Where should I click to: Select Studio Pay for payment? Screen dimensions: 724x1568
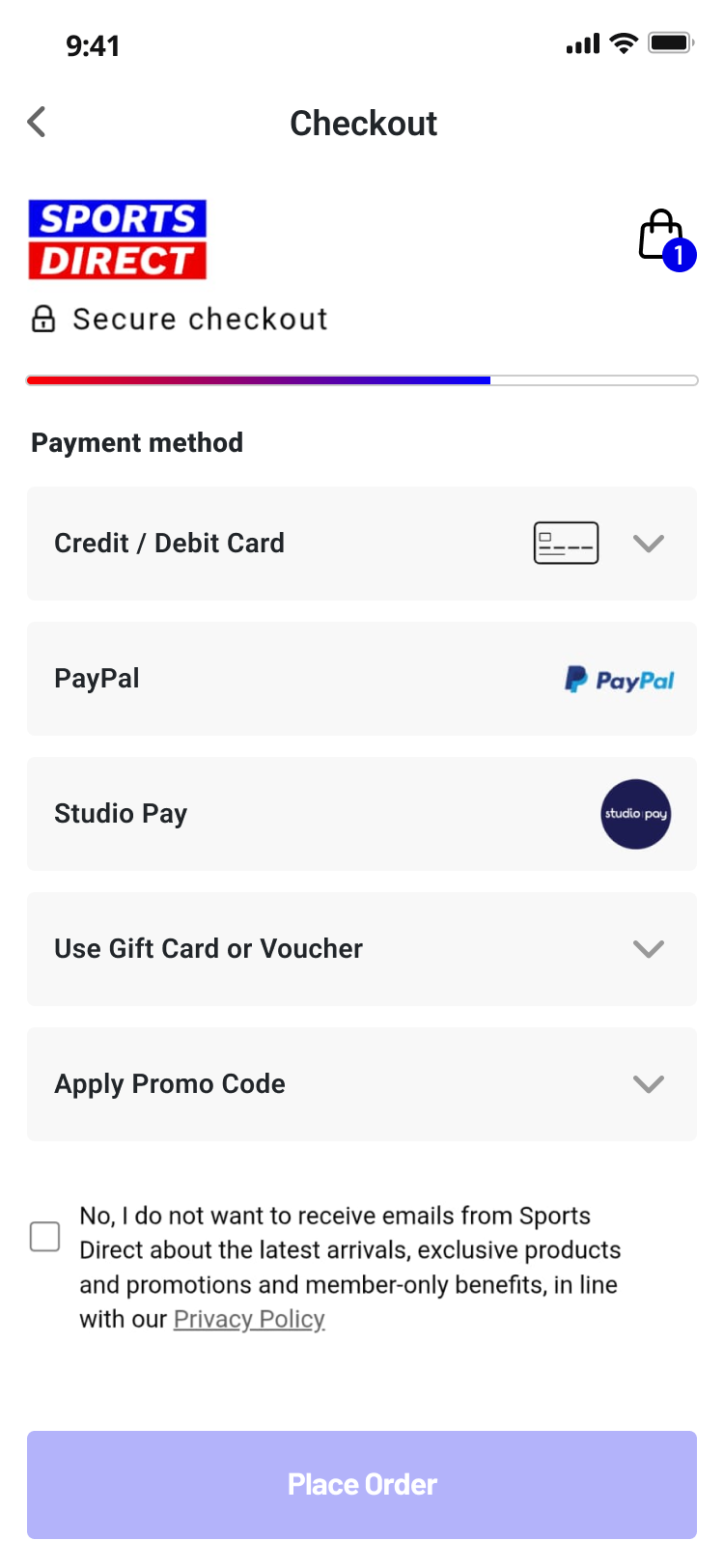(361, 814)
